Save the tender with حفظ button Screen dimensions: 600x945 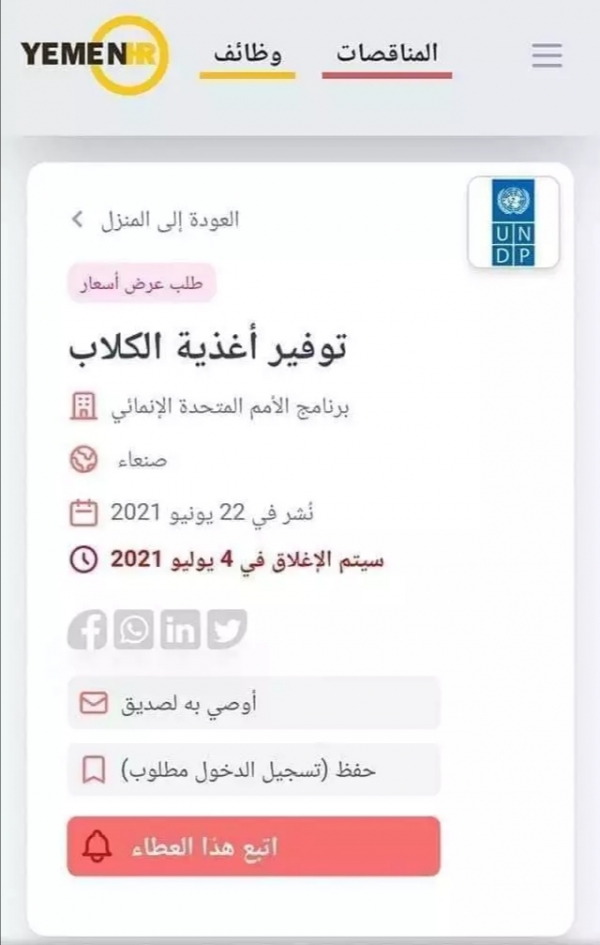(x=253, y=770)
